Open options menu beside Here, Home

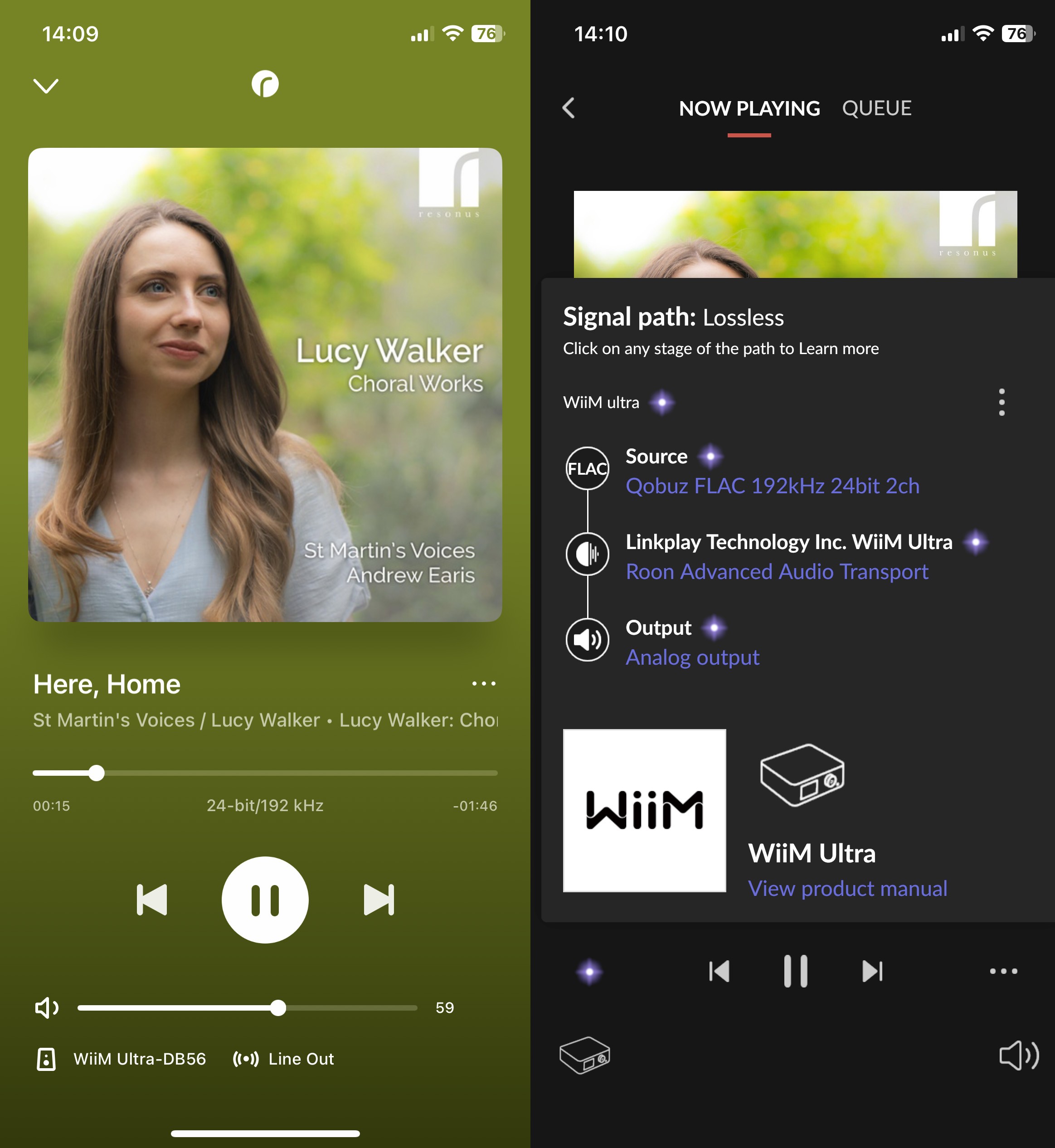484,683
